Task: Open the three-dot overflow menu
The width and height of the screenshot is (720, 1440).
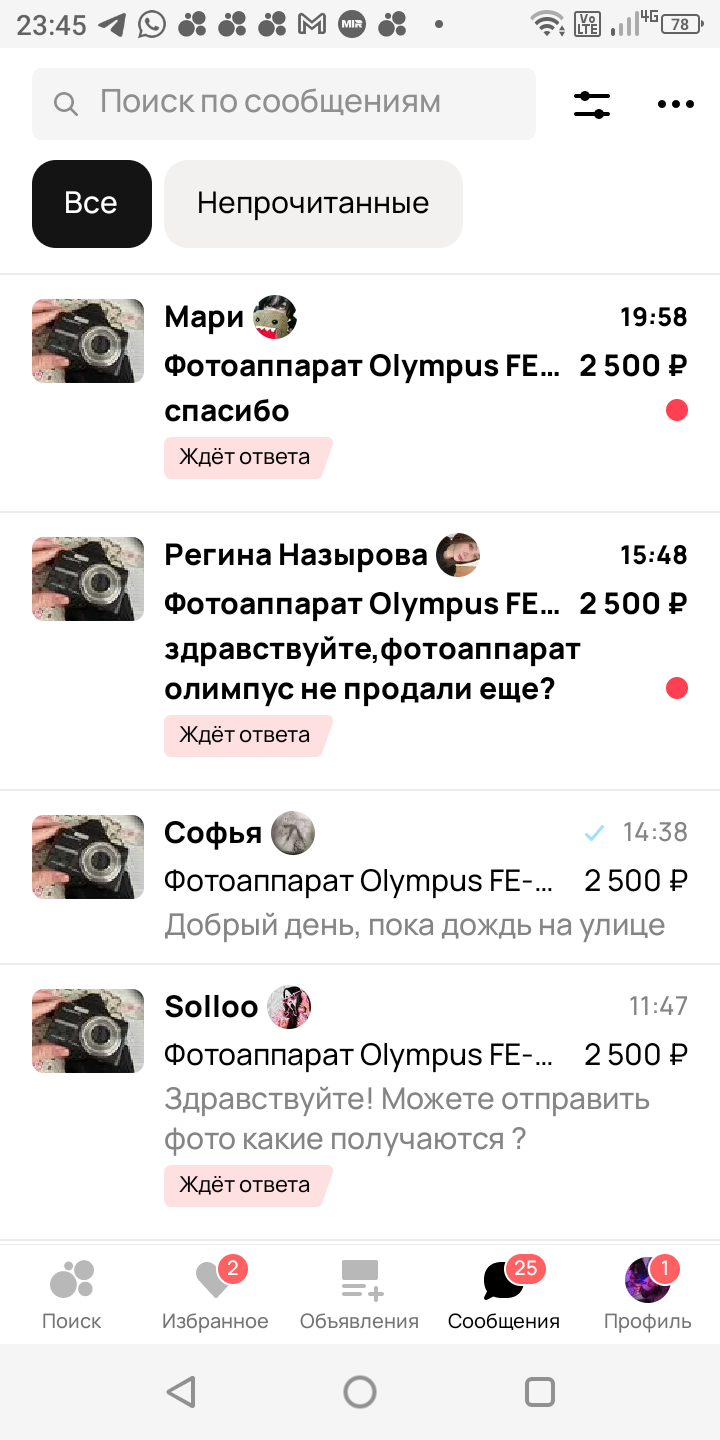Action: tap(675, 104)
